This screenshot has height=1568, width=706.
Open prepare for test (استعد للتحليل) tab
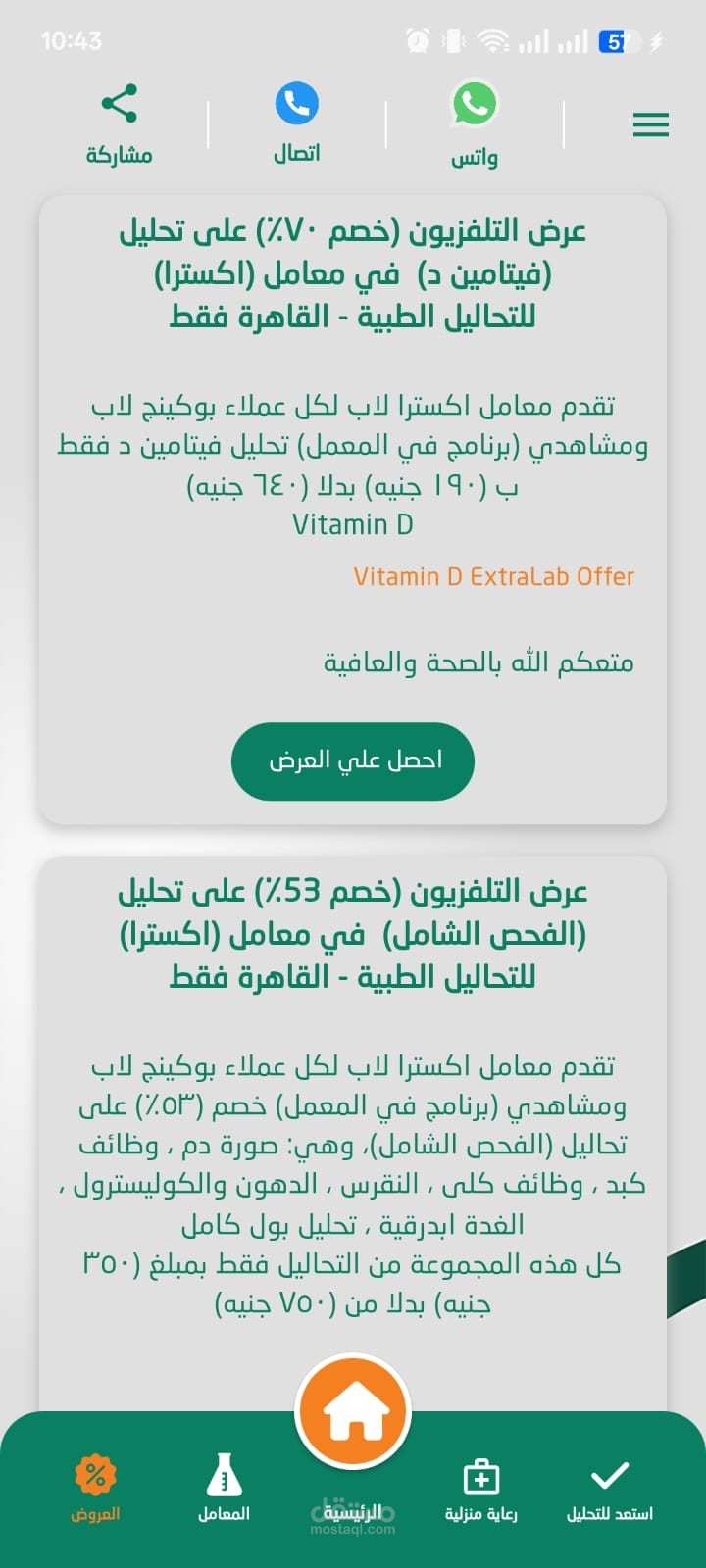[609, 1488]
